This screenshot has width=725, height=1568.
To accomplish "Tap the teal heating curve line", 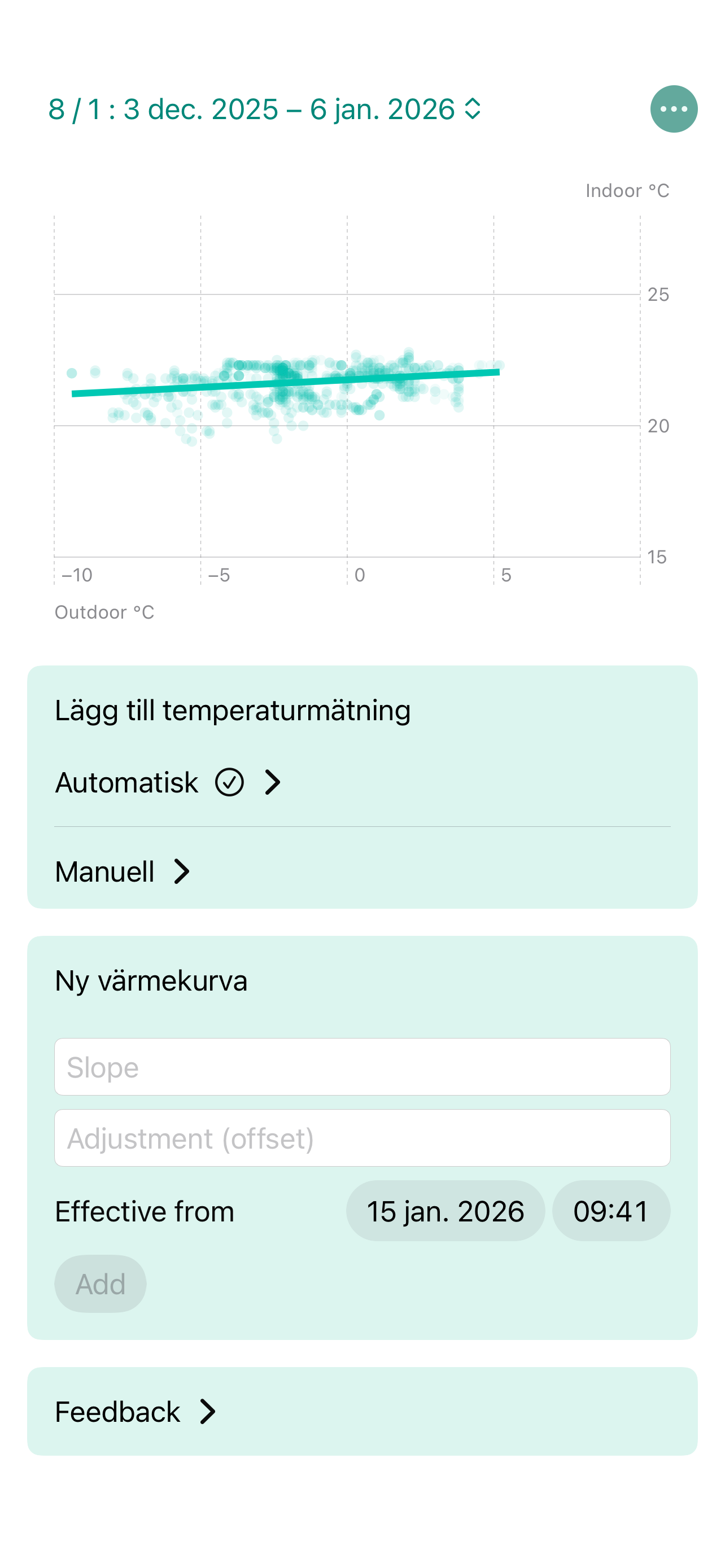I will [x=286, y=383].
